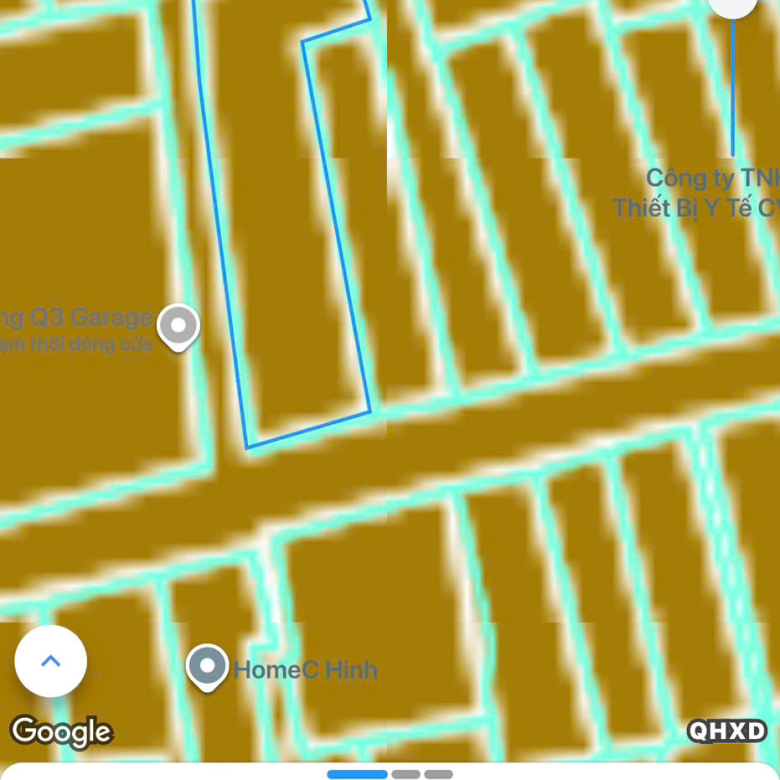
Task: Tap the Q3 Garage map pin
Action: tap(179, 326)
